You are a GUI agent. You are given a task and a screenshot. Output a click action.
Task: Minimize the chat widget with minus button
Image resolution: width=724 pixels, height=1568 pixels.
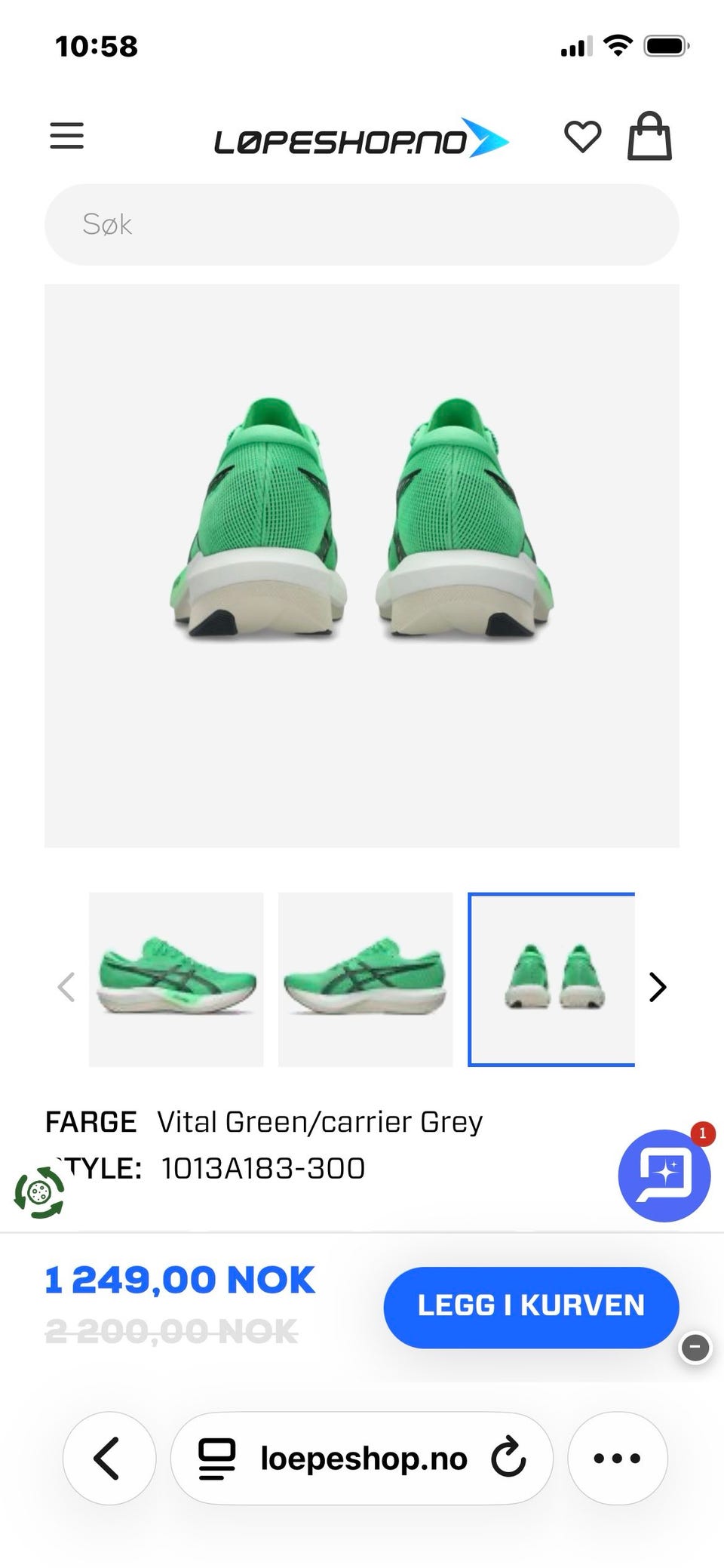point(695,1347)
